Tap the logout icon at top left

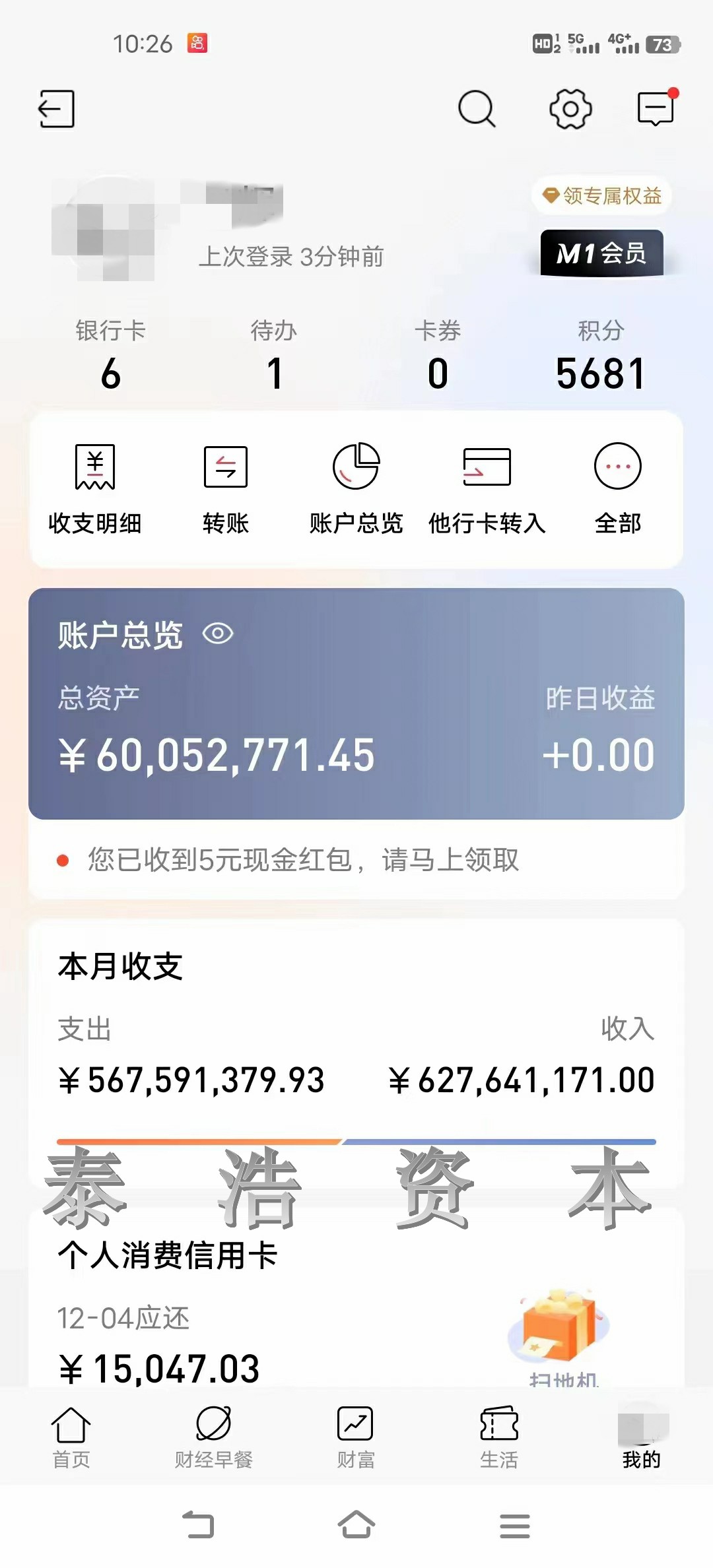(x=56, y=109)
